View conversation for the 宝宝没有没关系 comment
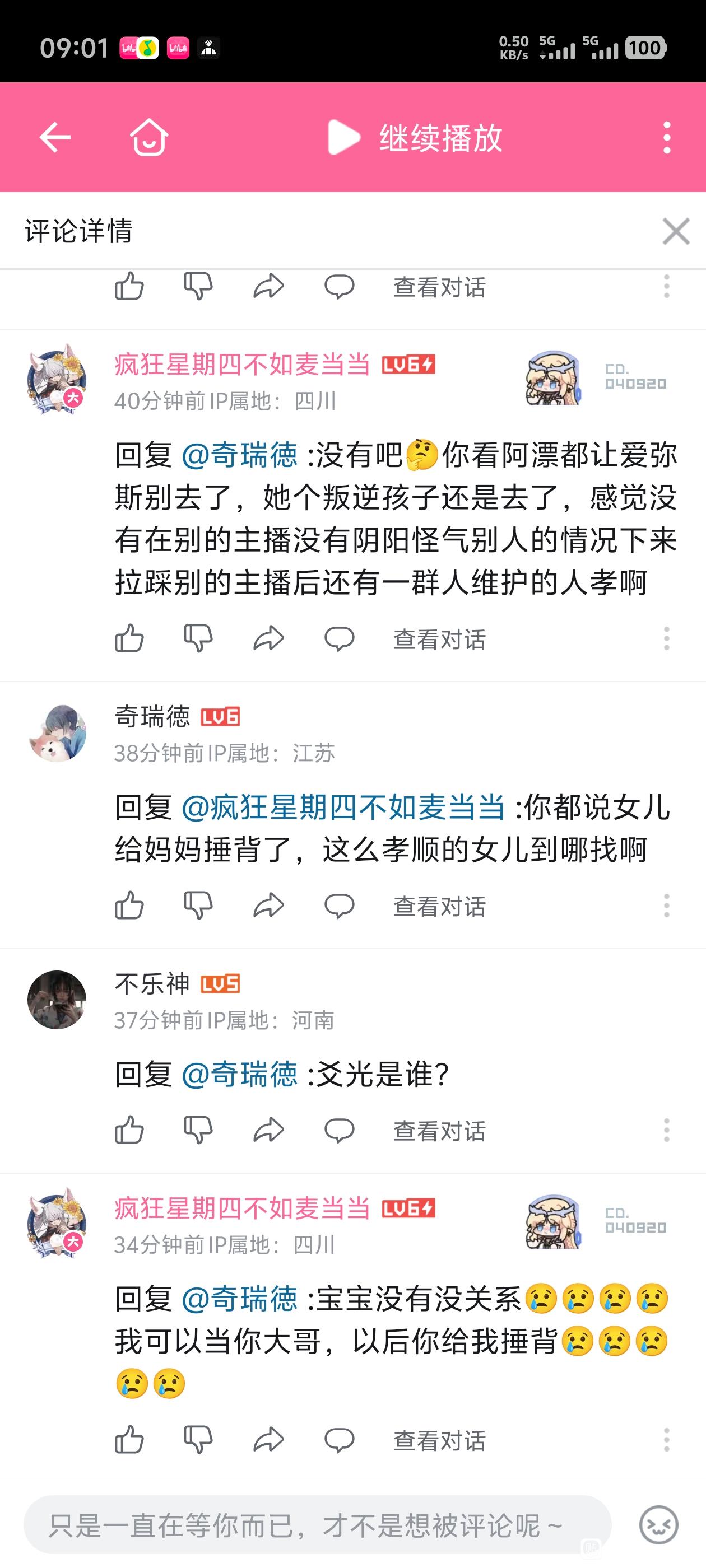Screen dimensions: 706x1568 pos(439,1440)
